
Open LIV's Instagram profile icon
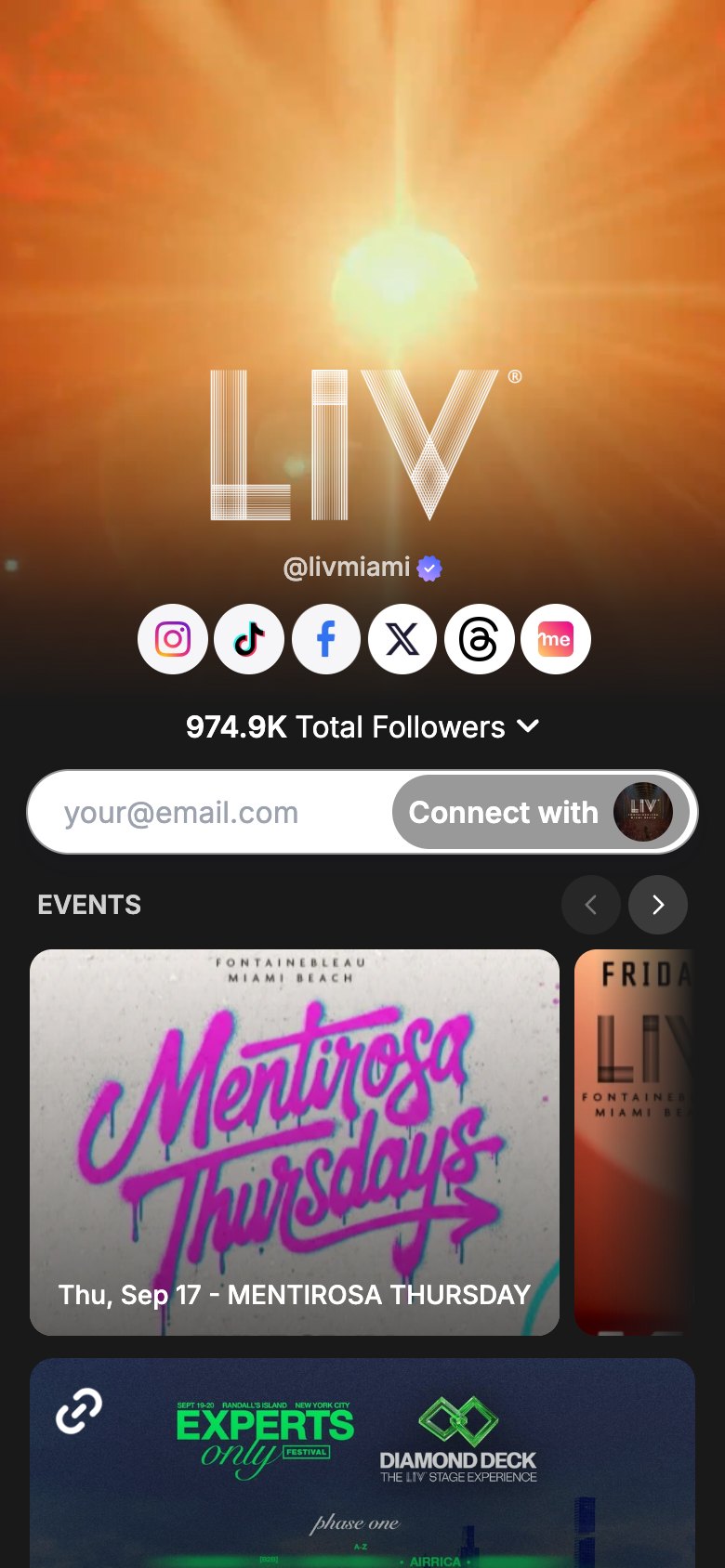tap(172, 639)
